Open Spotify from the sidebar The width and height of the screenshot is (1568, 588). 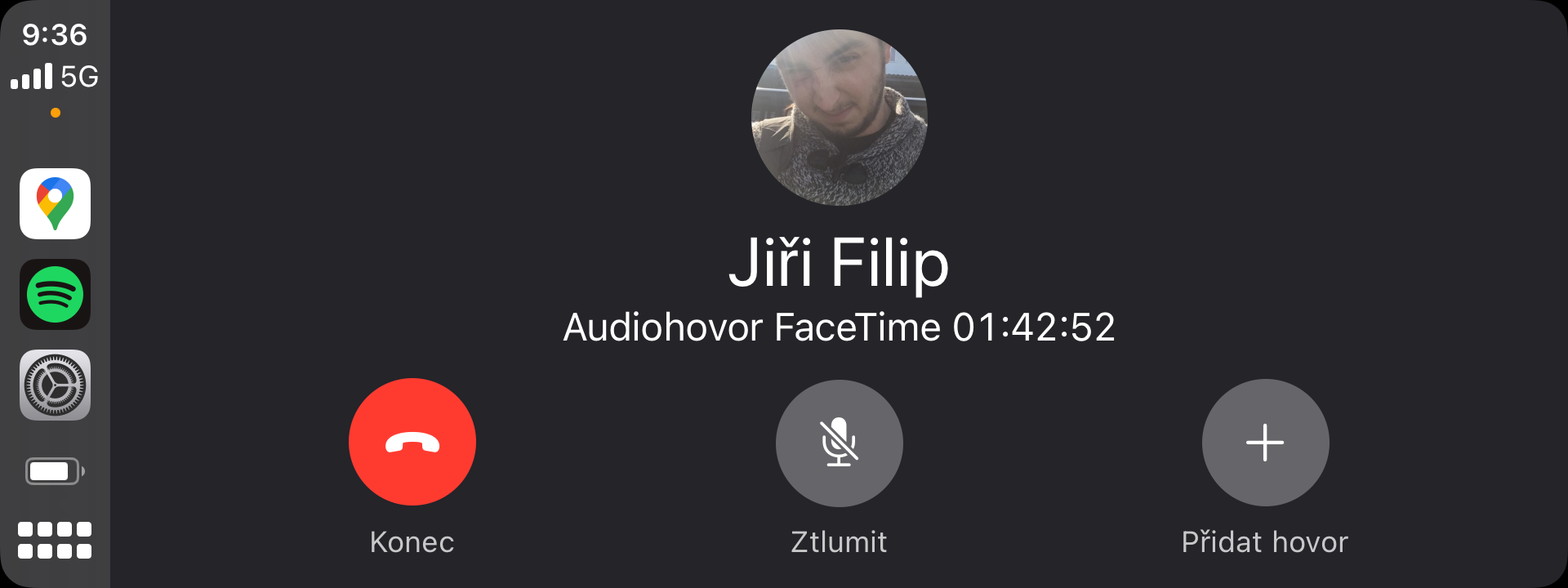pyautogui.click(x=55, y=294)
